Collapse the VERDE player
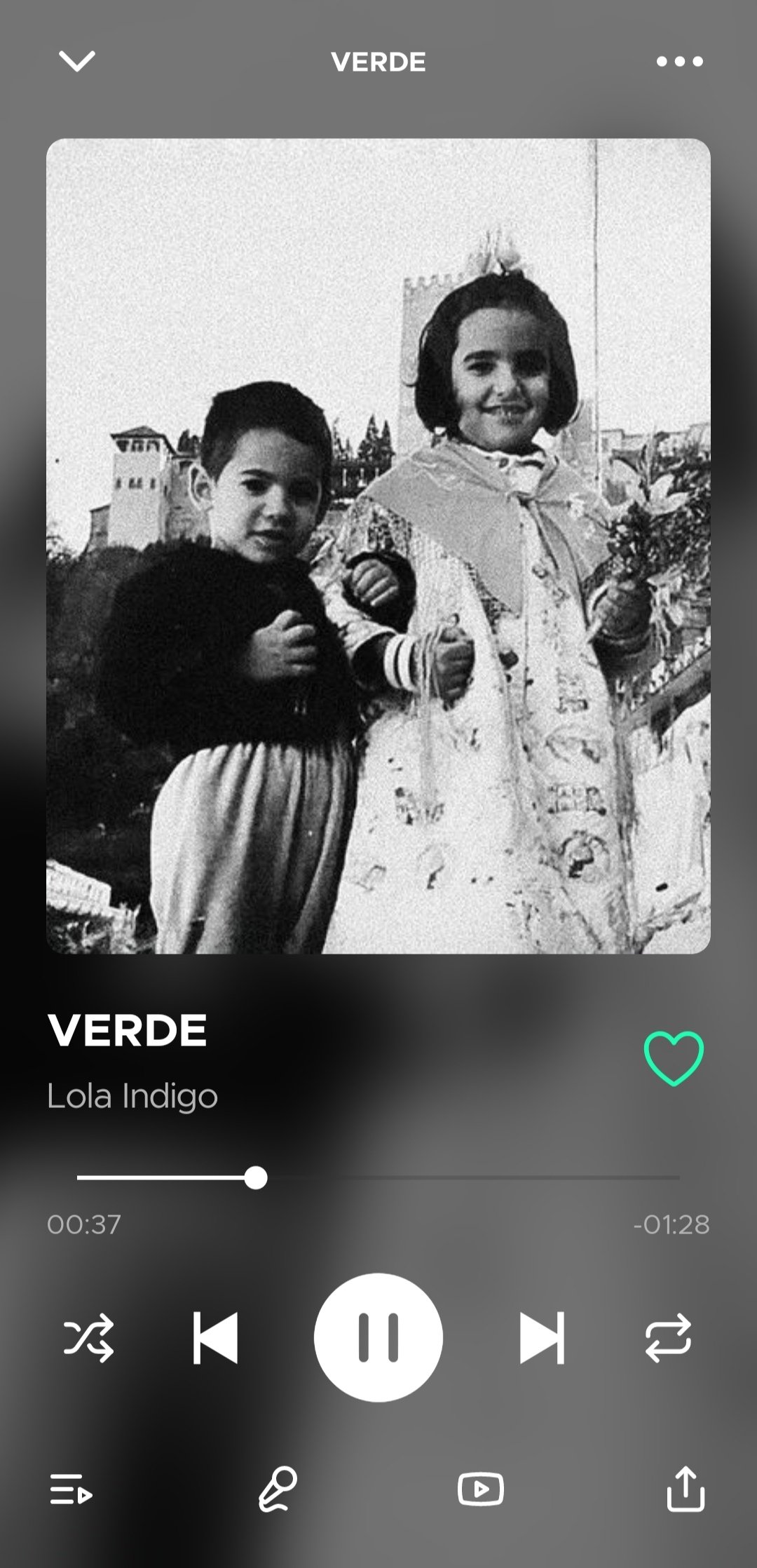 (x=77, y=62)
